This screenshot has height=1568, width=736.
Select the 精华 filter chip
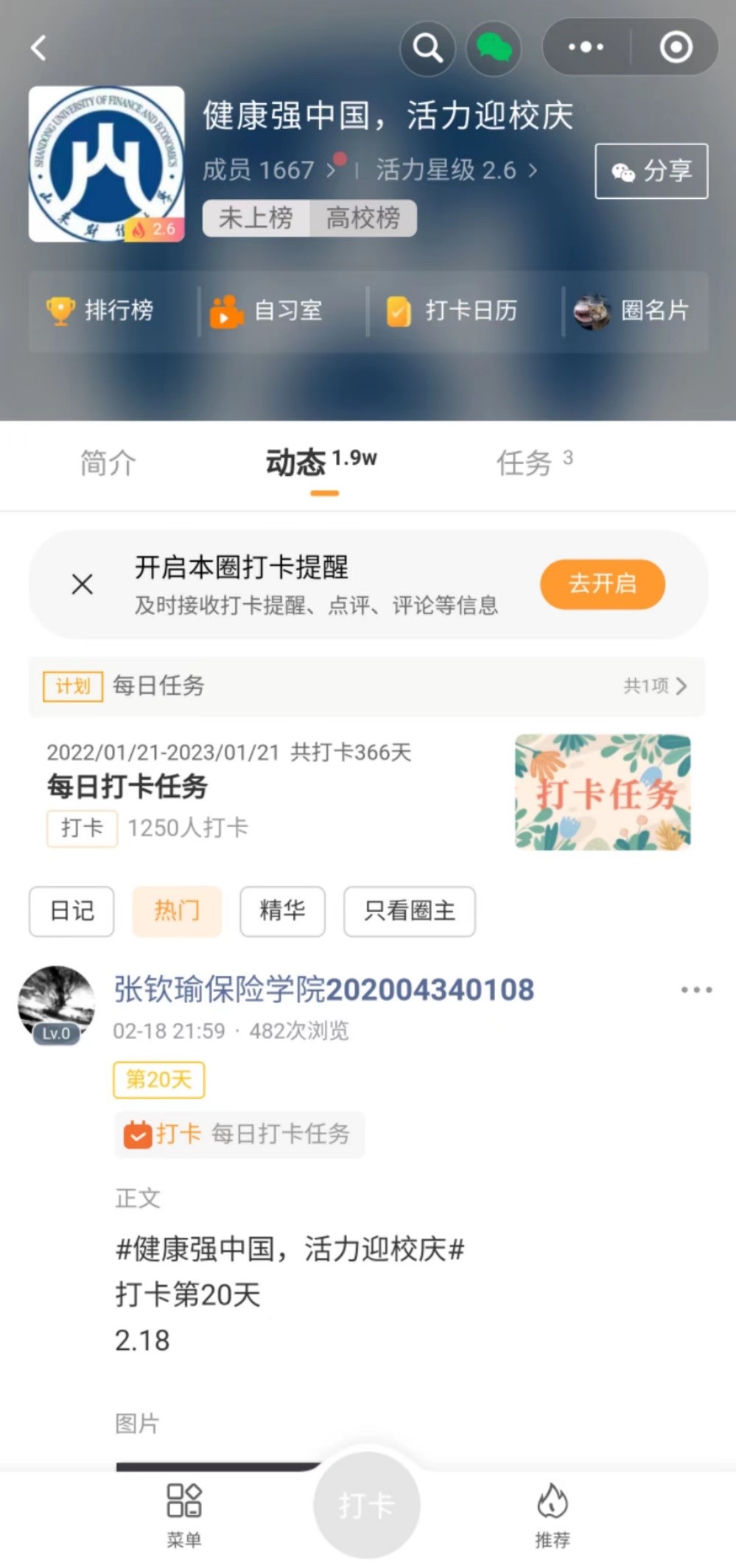coord(282,912)
